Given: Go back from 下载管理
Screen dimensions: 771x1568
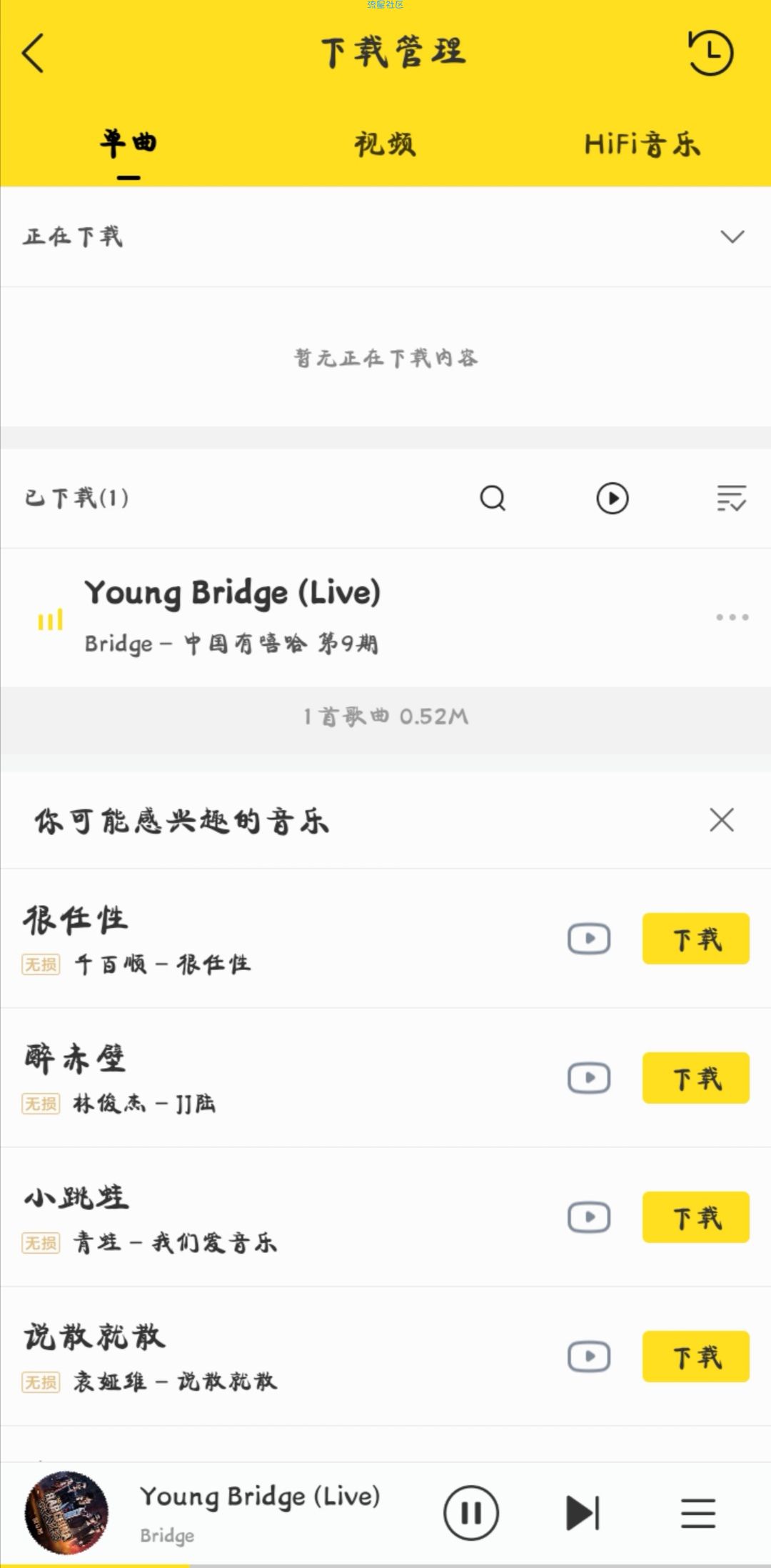Looking at the screenshot, I should point(34,53).
